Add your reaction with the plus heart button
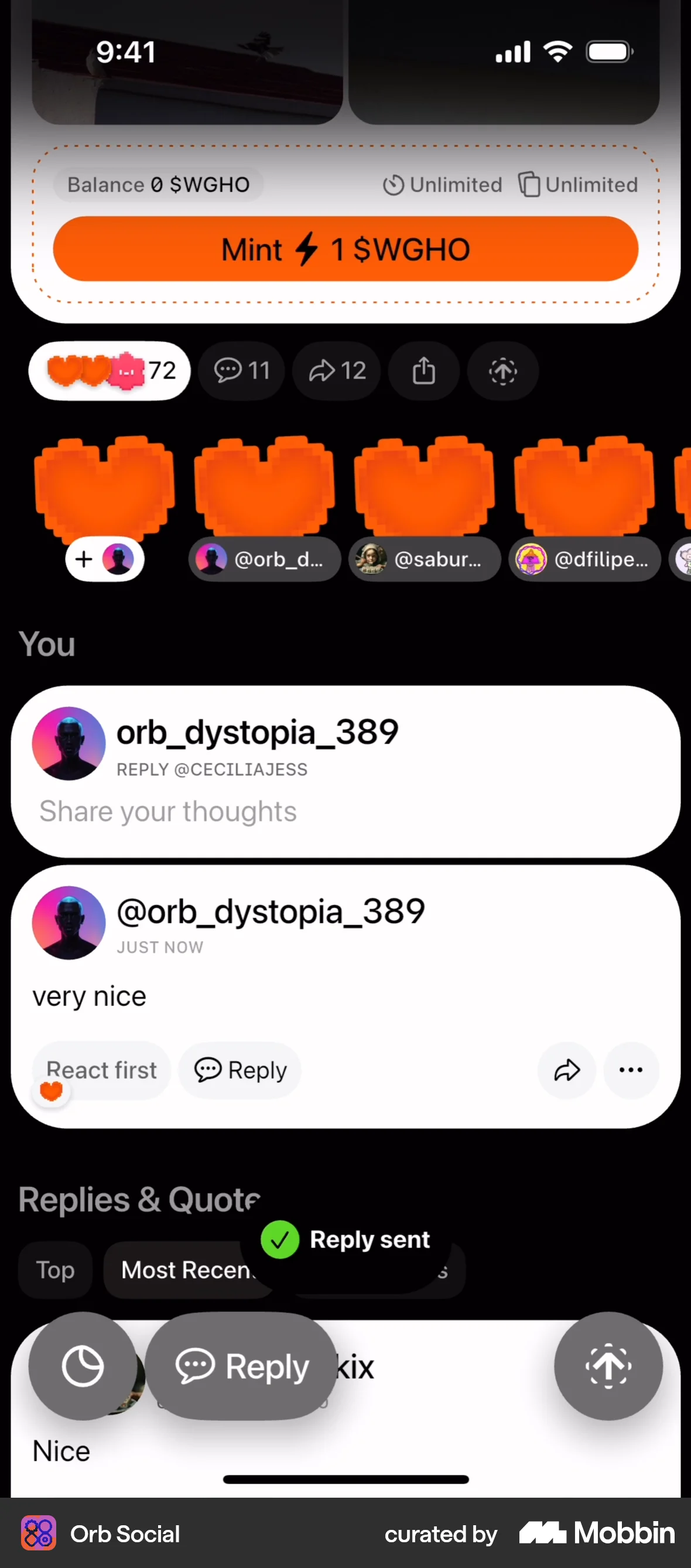 [x=104, y=559]
